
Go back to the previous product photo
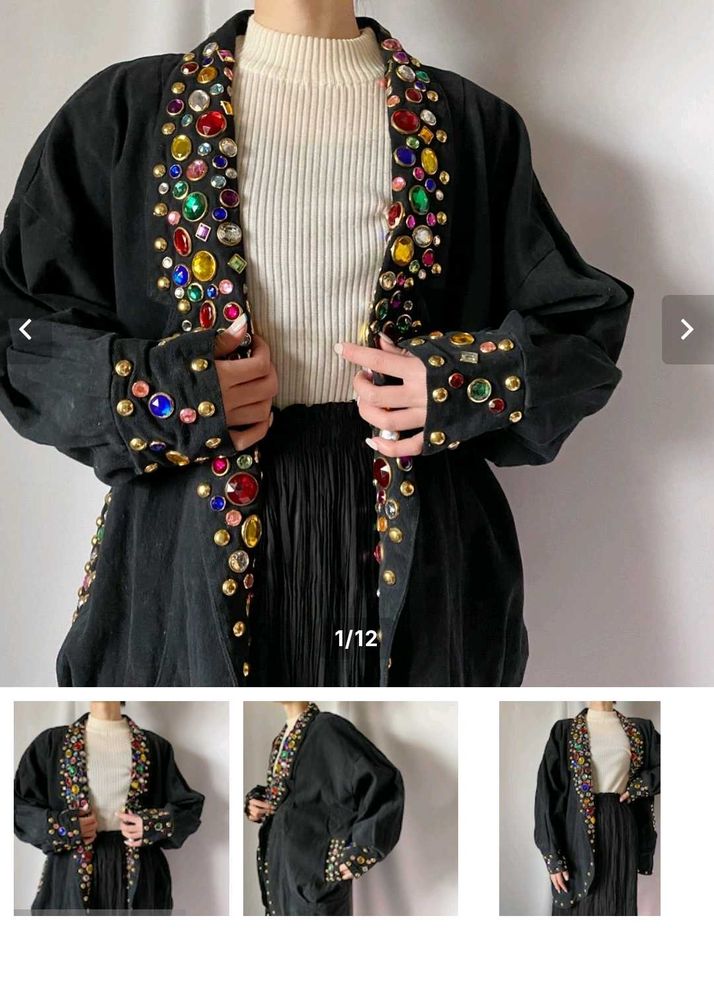tap(26, 330)
